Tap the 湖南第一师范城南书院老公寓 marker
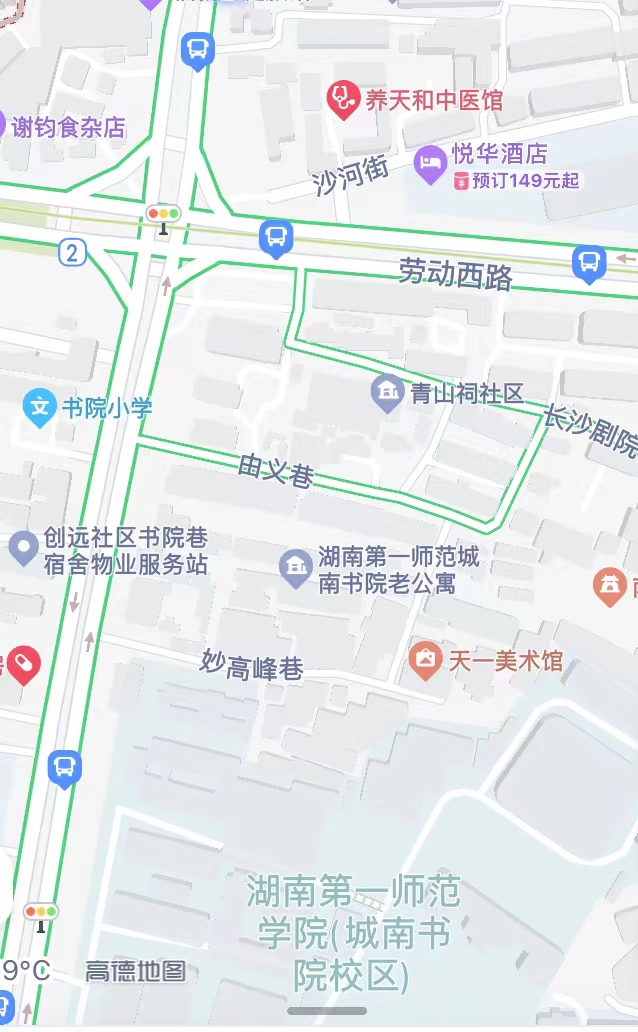 (295, 568)
